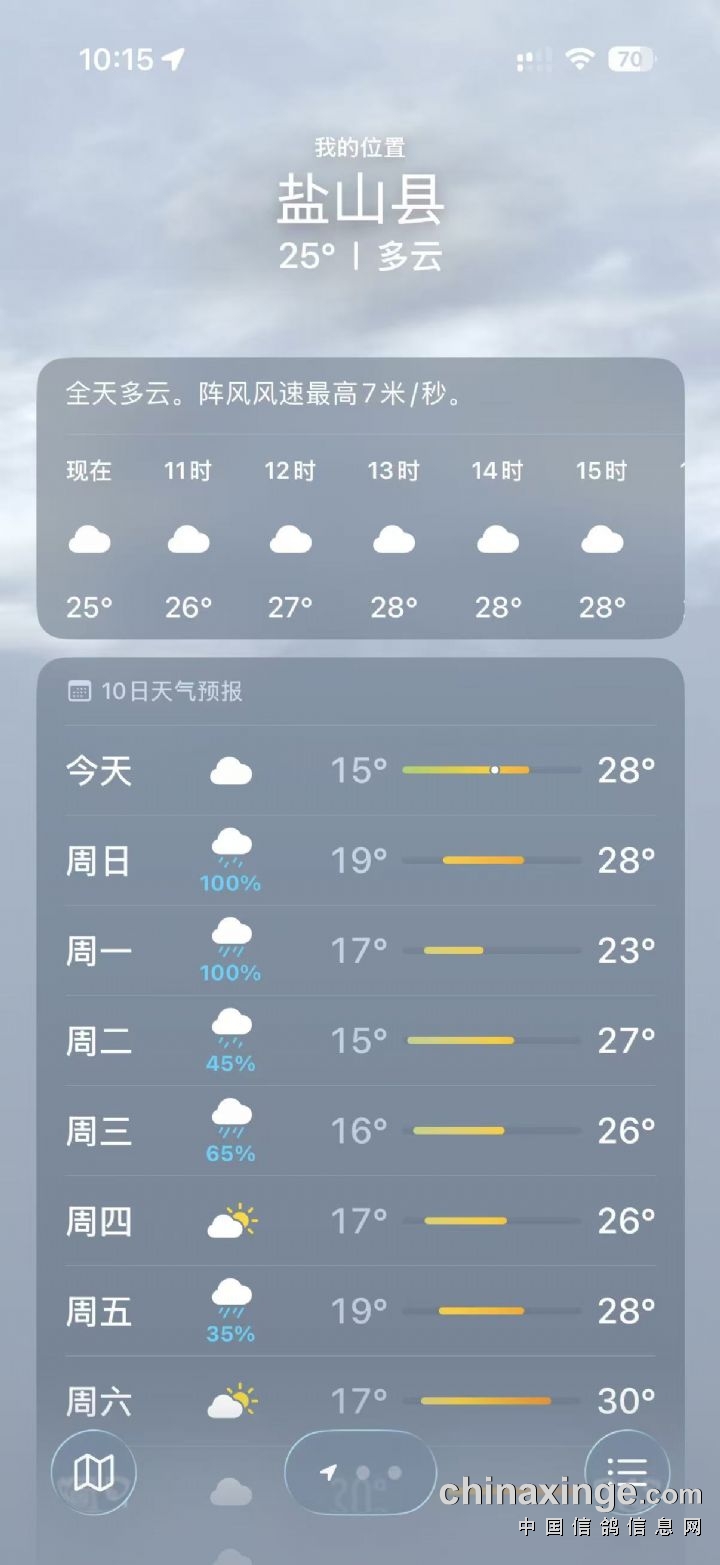Tap the location page indicator
This screenshot has width=720, height=1565.
click(360, 1472)
